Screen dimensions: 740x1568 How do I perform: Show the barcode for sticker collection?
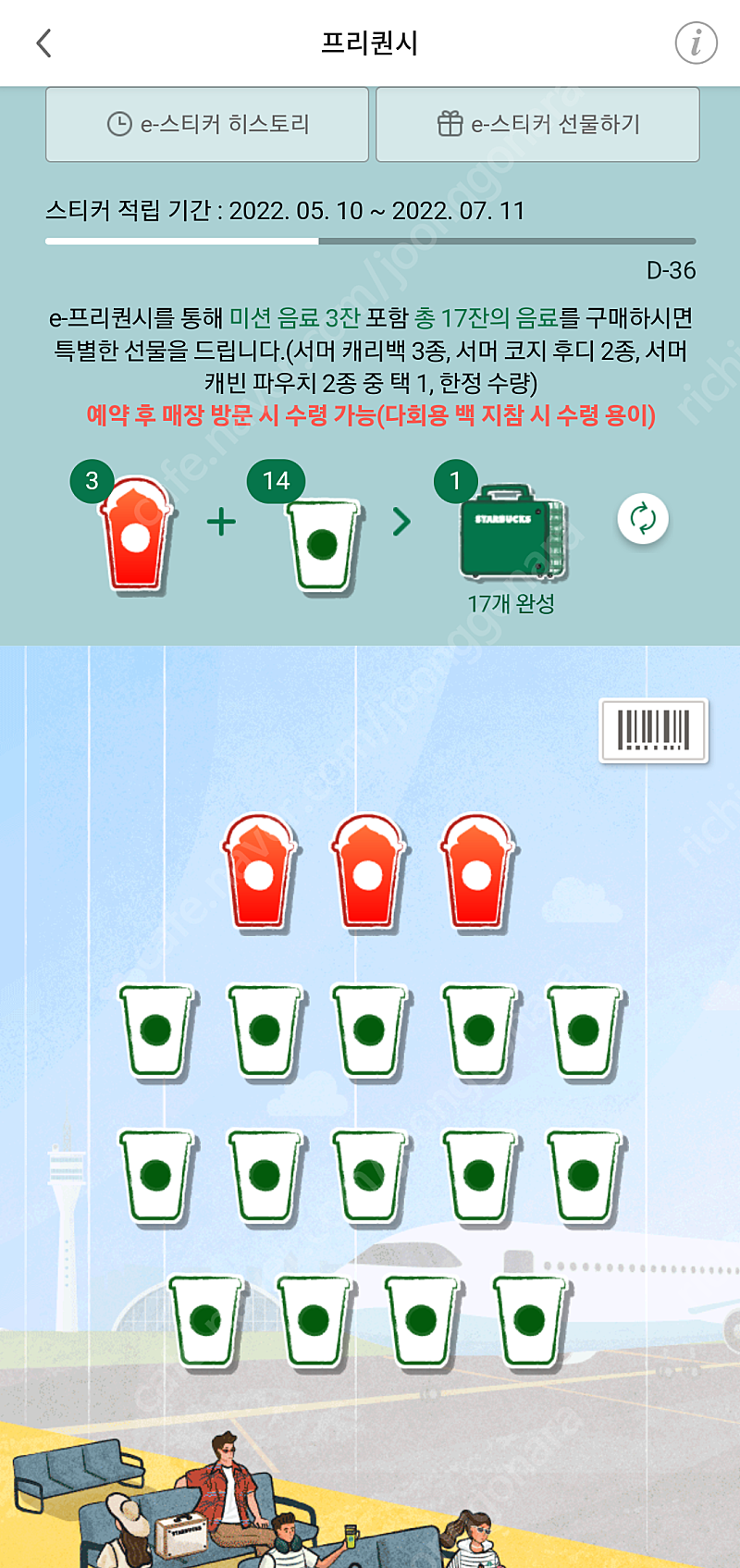(654, 730)
